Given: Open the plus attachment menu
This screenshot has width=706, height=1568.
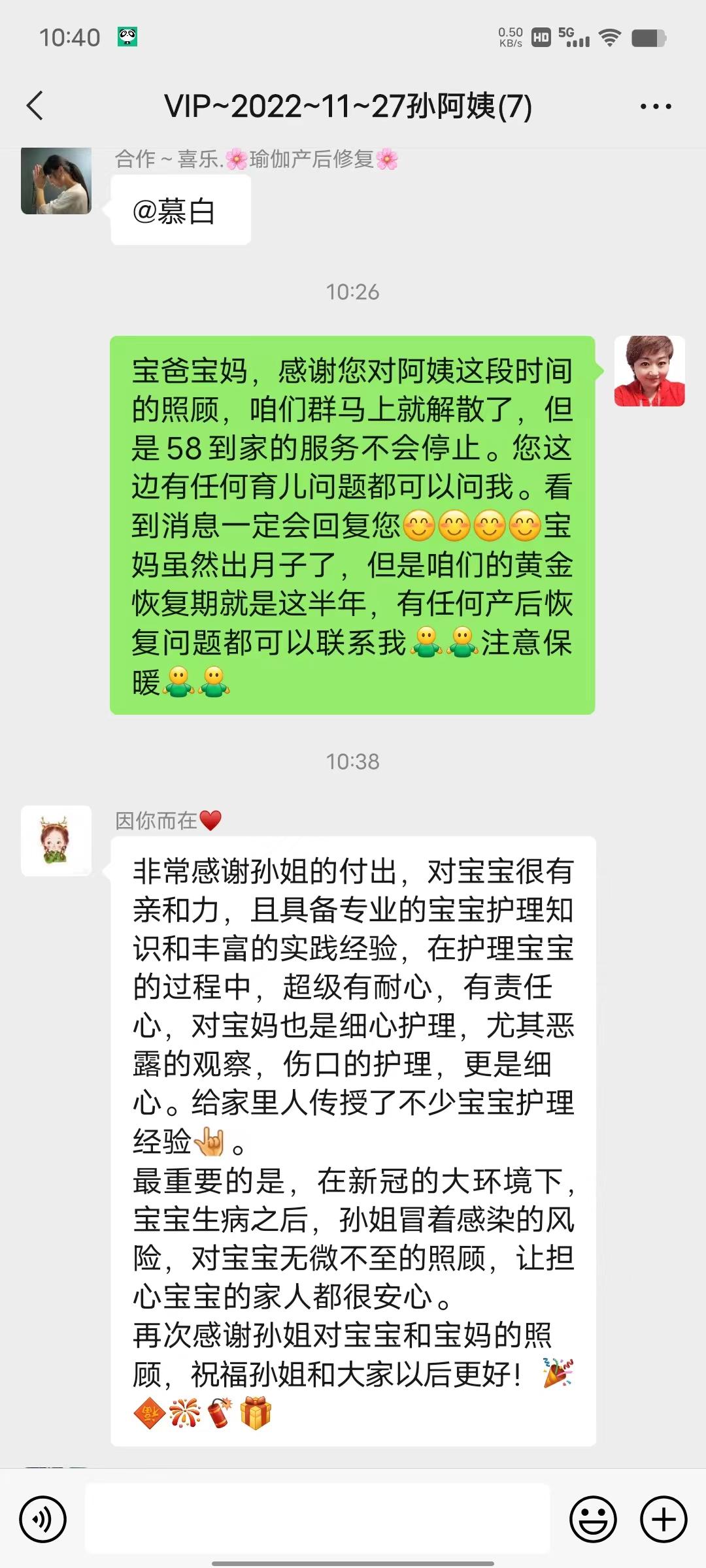Looking at the screenshot, I should (x=664, y=1520).
